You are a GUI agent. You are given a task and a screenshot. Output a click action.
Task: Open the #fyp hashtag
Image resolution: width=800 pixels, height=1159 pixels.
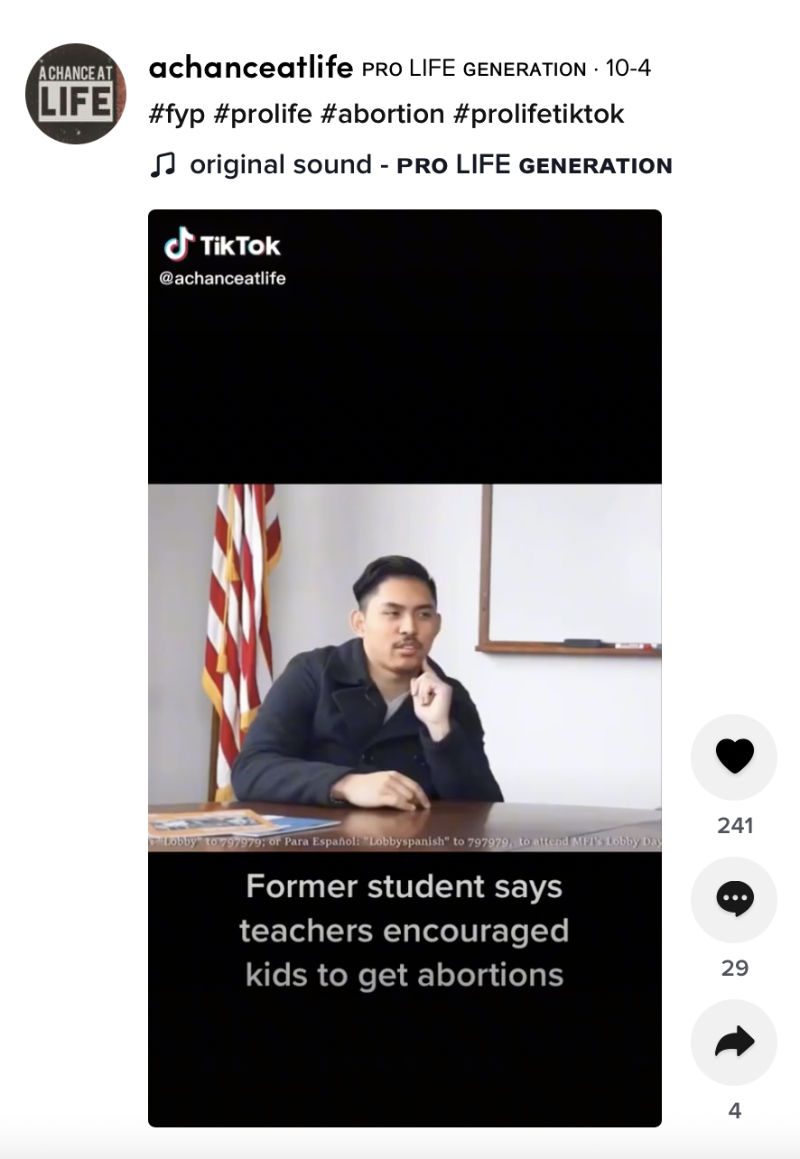(177, 114)
